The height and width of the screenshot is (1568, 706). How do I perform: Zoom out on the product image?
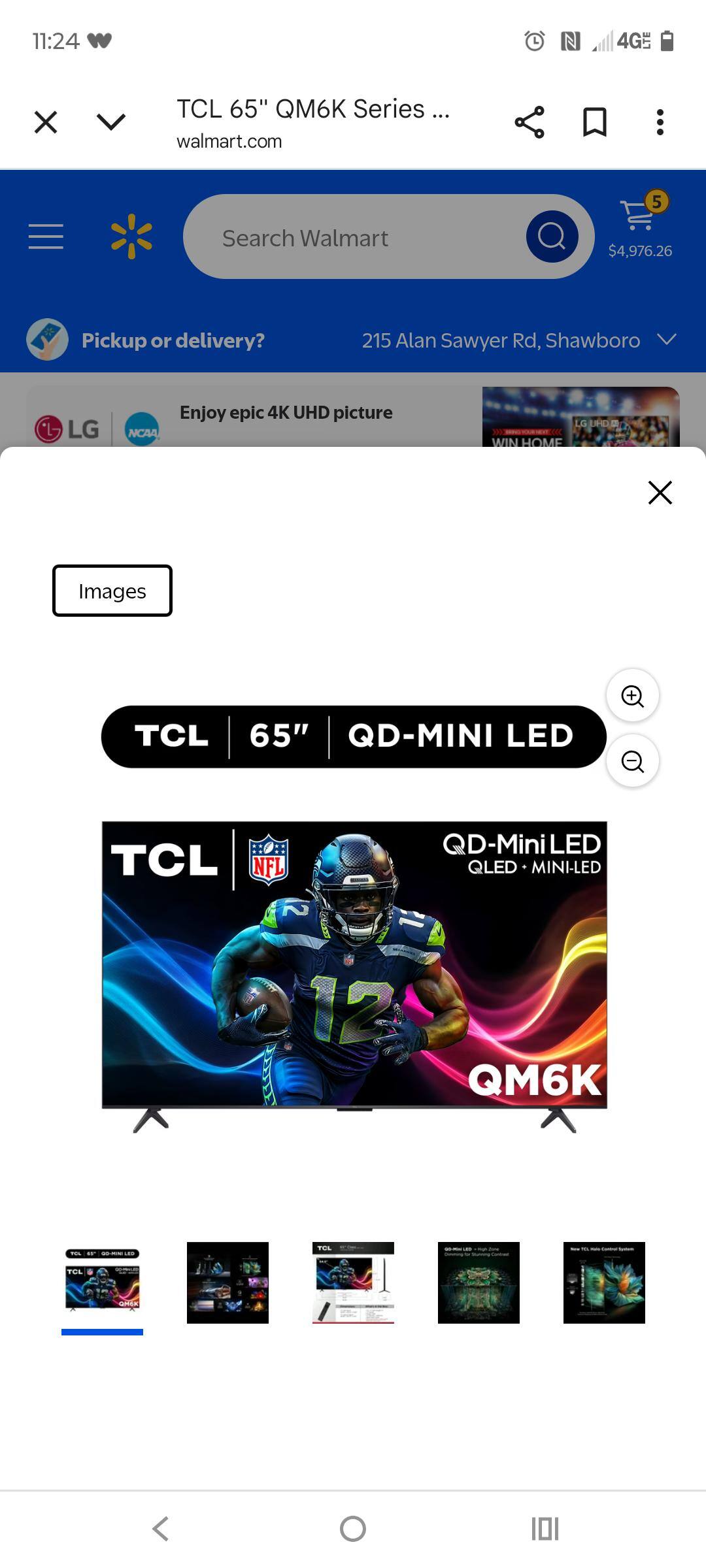(632, 762)
